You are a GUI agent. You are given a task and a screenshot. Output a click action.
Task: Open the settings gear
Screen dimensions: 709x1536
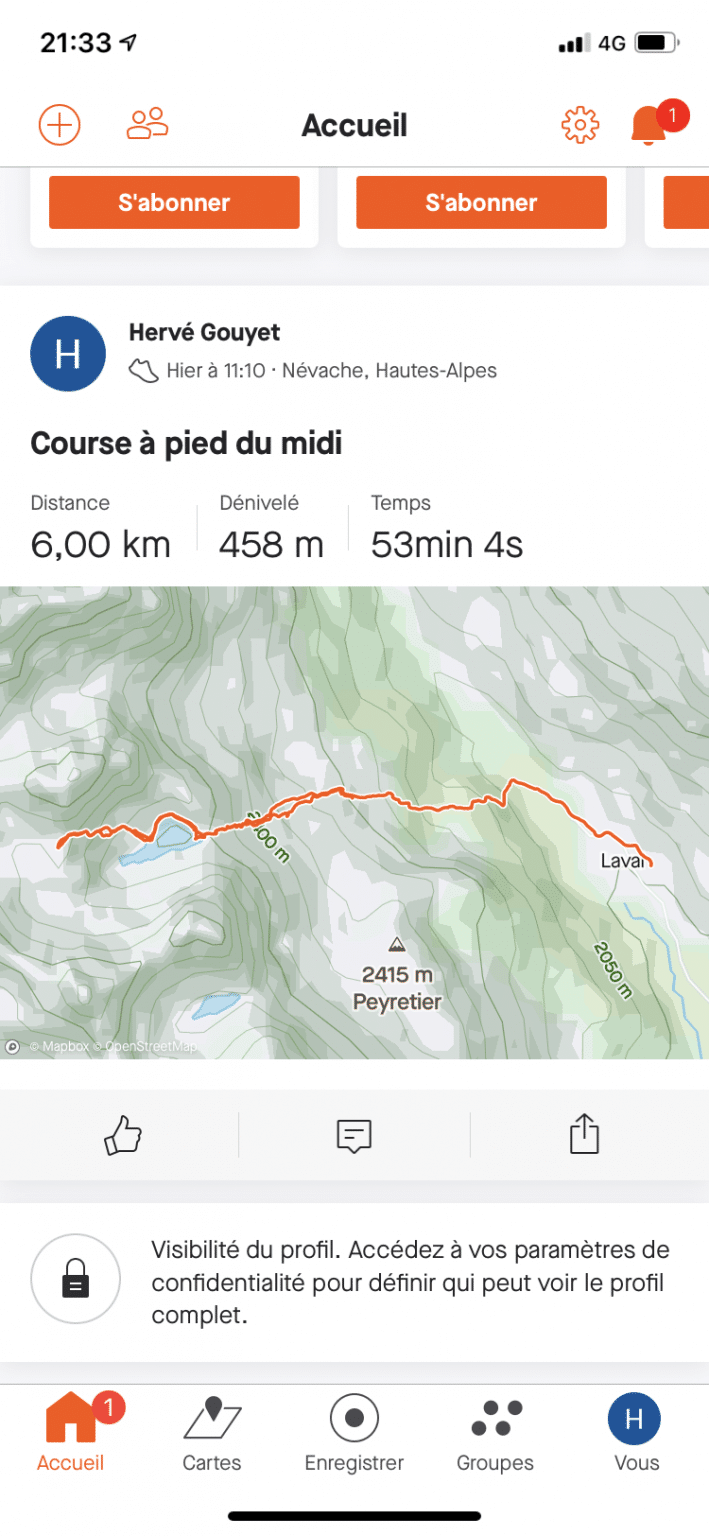[x=580, y=125]
